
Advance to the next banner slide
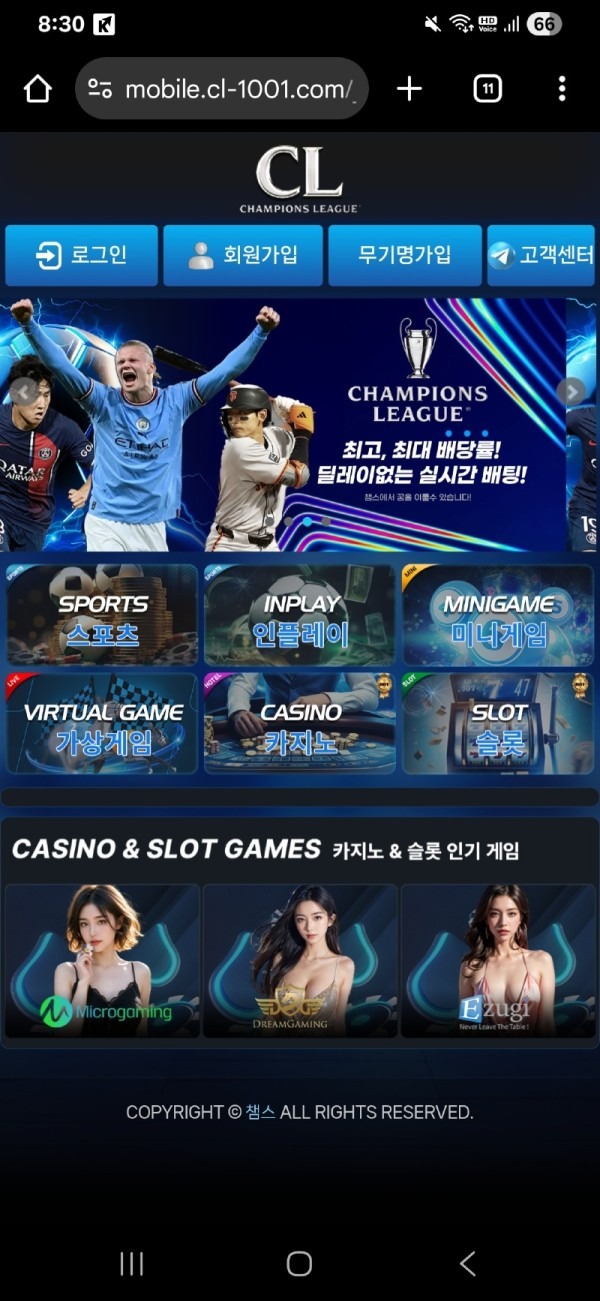[571, 391]
